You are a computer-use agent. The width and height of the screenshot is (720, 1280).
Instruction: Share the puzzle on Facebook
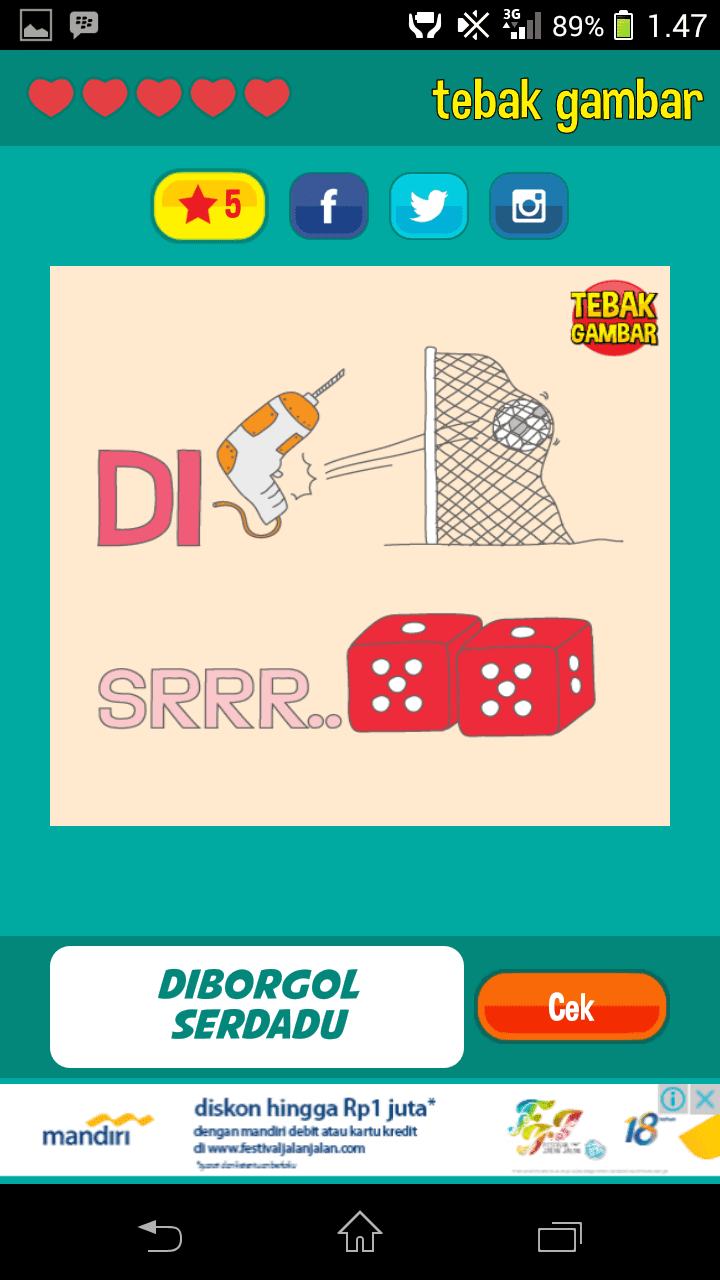point(329,206)
